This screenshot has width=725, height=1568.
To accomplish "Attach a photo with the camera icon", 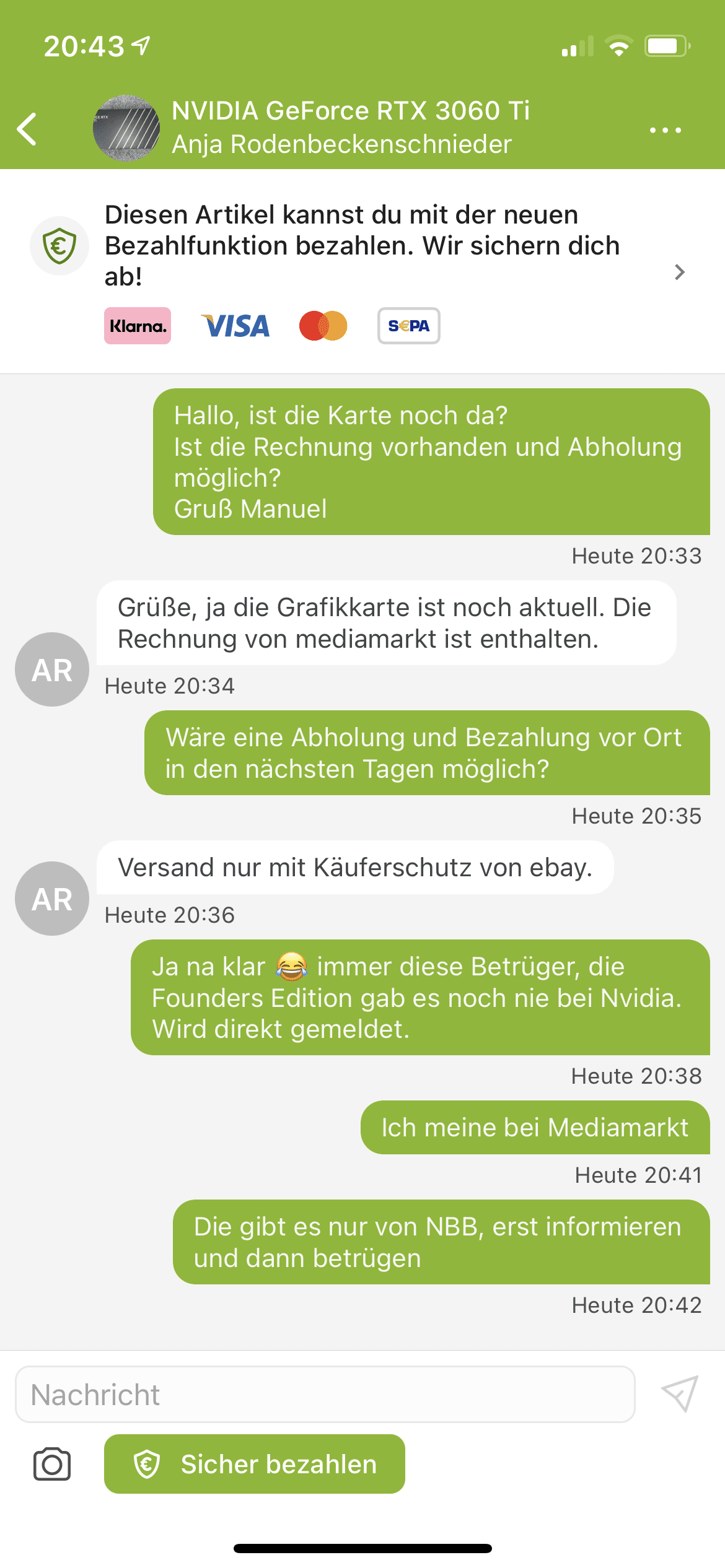I will pyautogui.click(x=52, y=1464).
